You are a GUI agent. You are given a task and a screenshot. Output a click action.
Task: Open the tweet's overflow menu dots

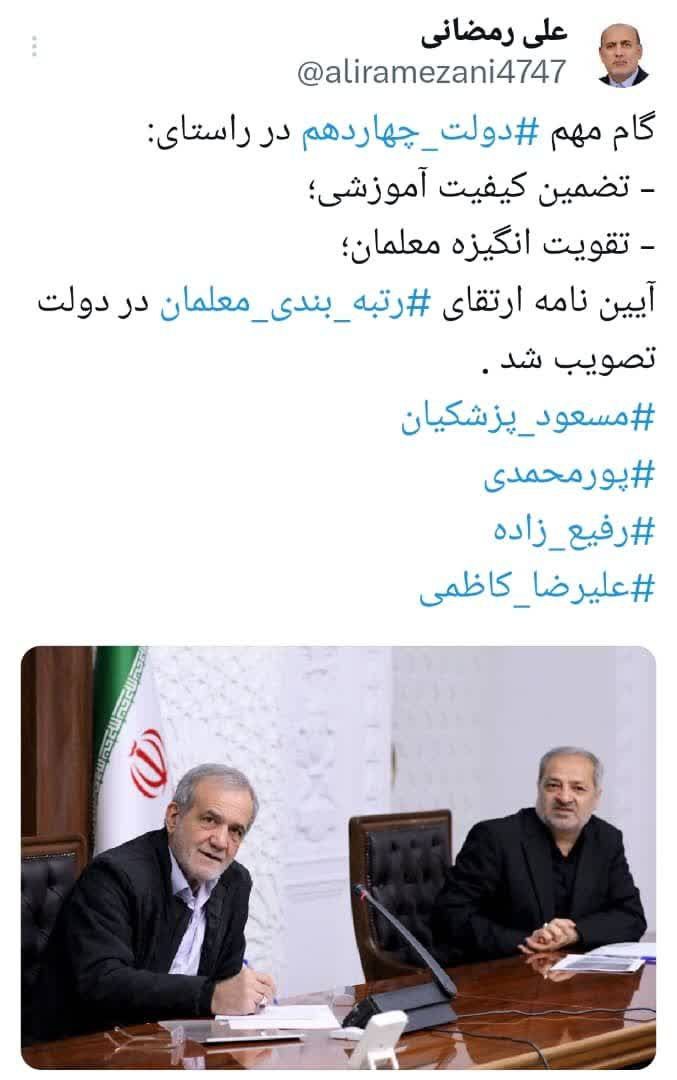click(36, 47)
